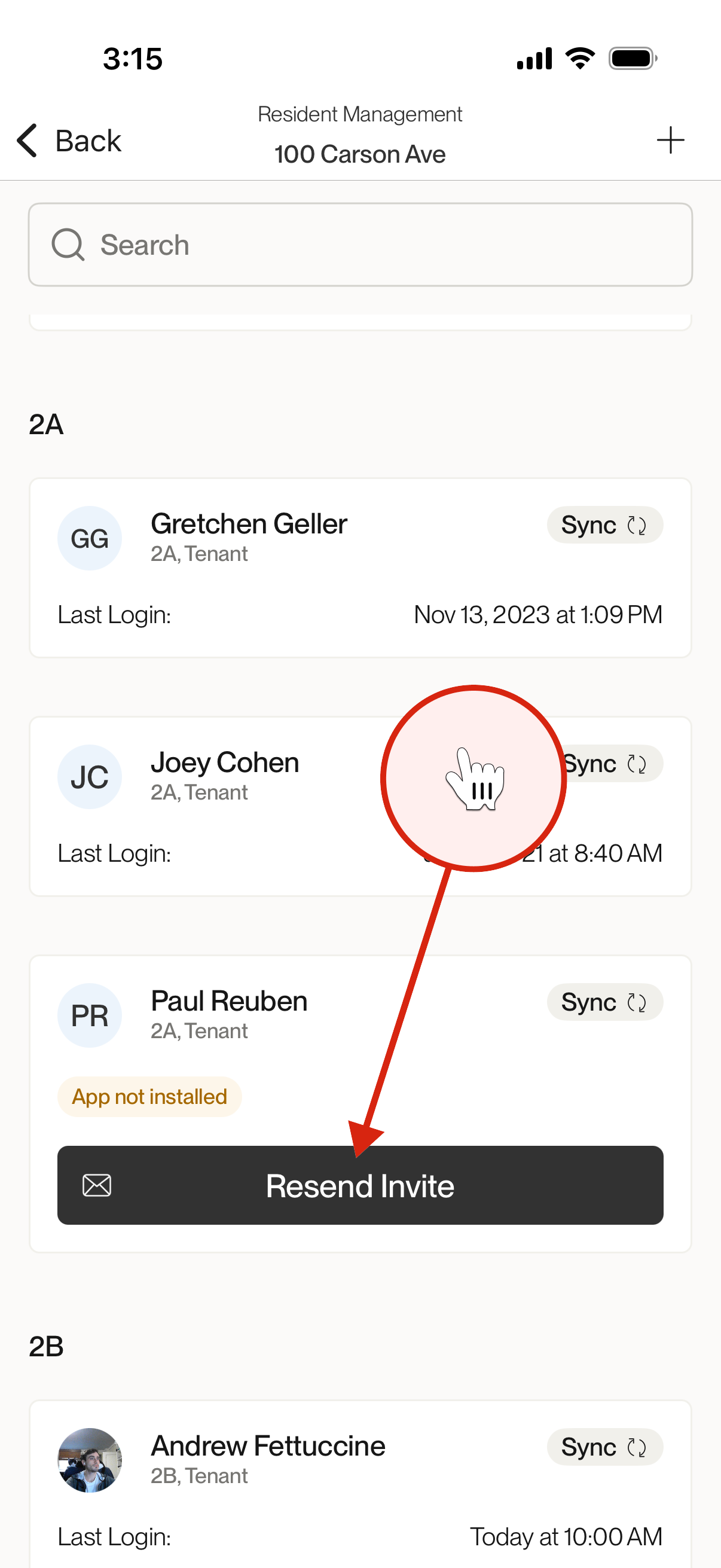
Task: Resend invite to Paul Reuben
Action: [x=360, y=1185]
